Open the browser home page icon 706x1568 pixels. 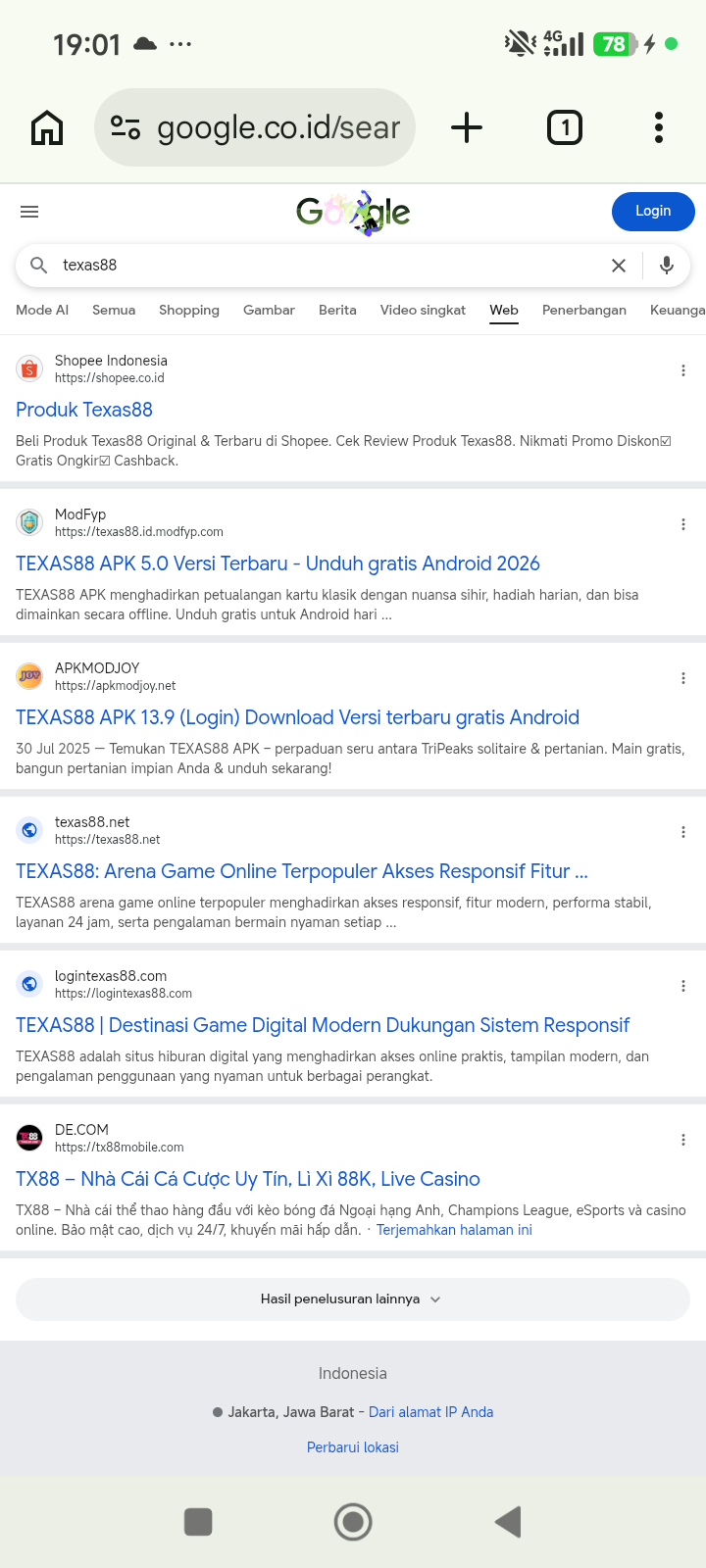point(47,127)
